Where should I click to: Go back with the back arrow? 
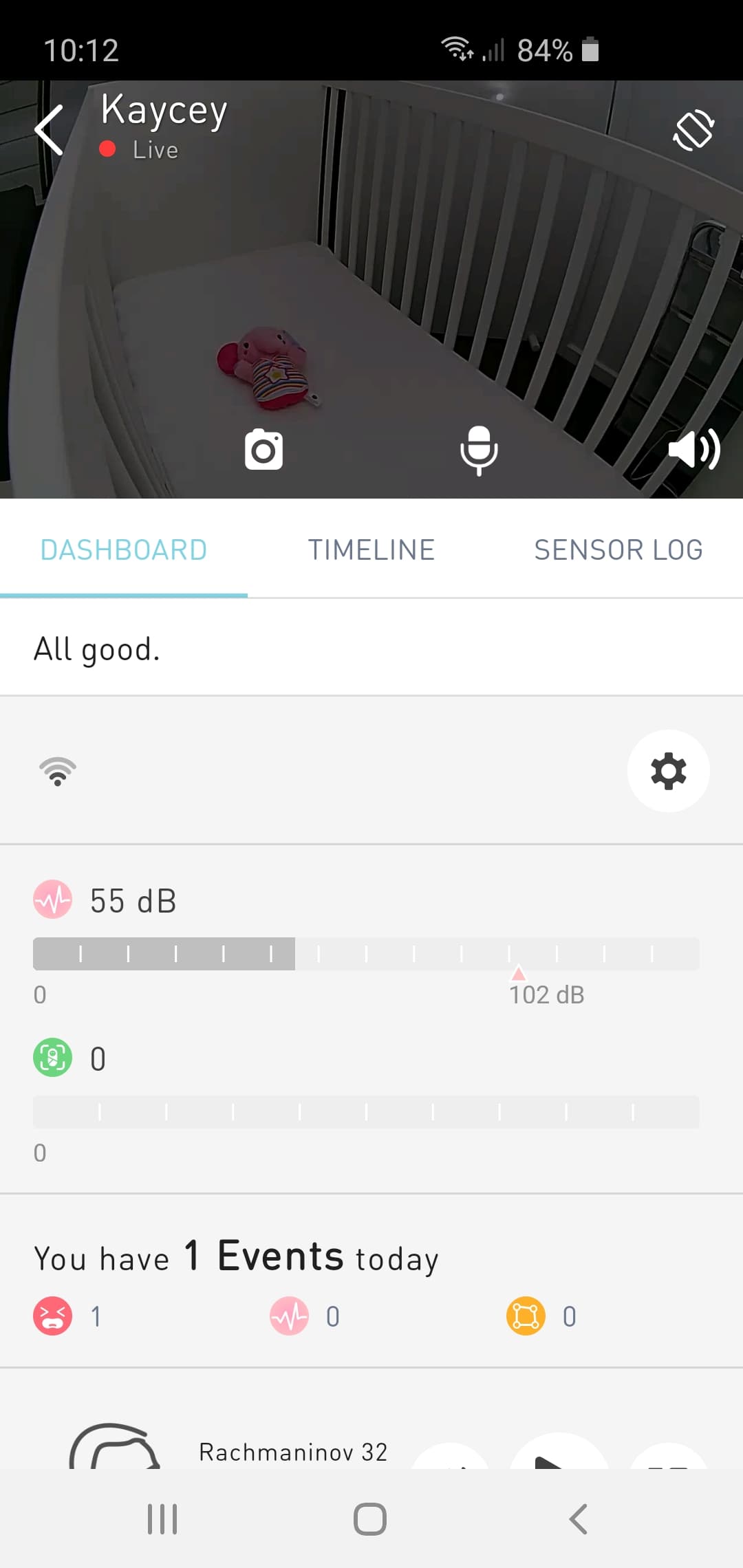[x=48, y=129]
